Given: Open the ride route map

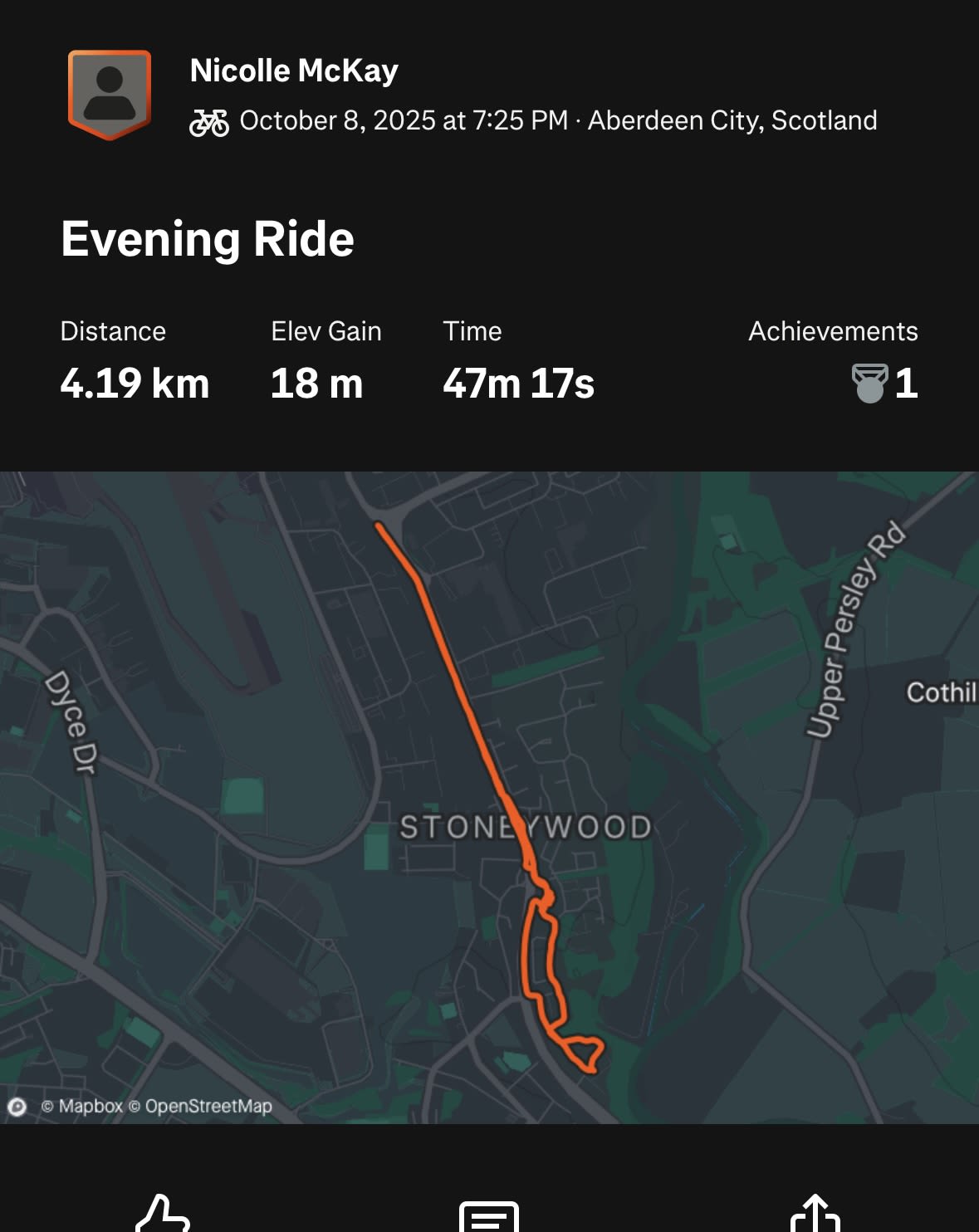Looking at the screenshot, I should (489, 797).
